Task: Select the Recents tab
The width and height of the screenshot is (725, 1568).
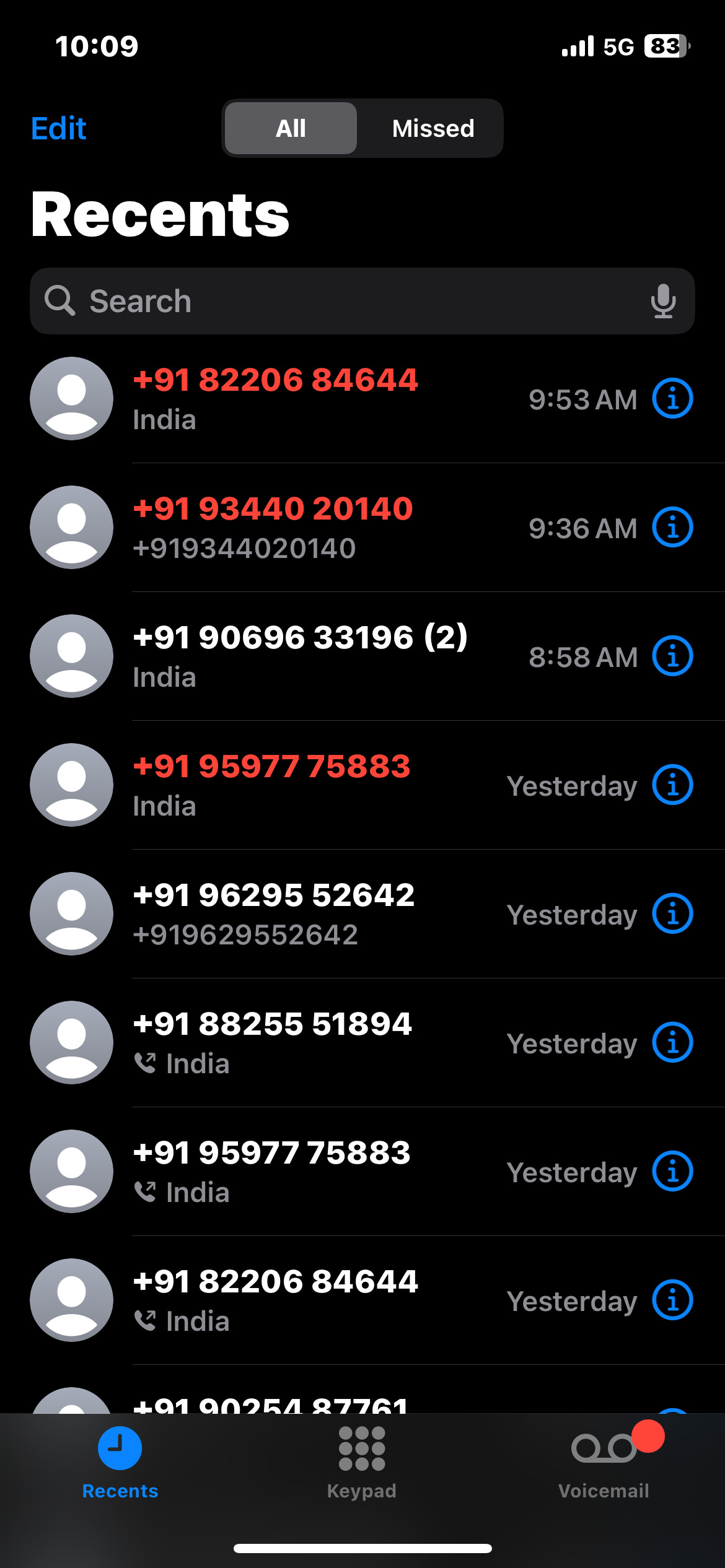Action: [x=120, y=1463]
